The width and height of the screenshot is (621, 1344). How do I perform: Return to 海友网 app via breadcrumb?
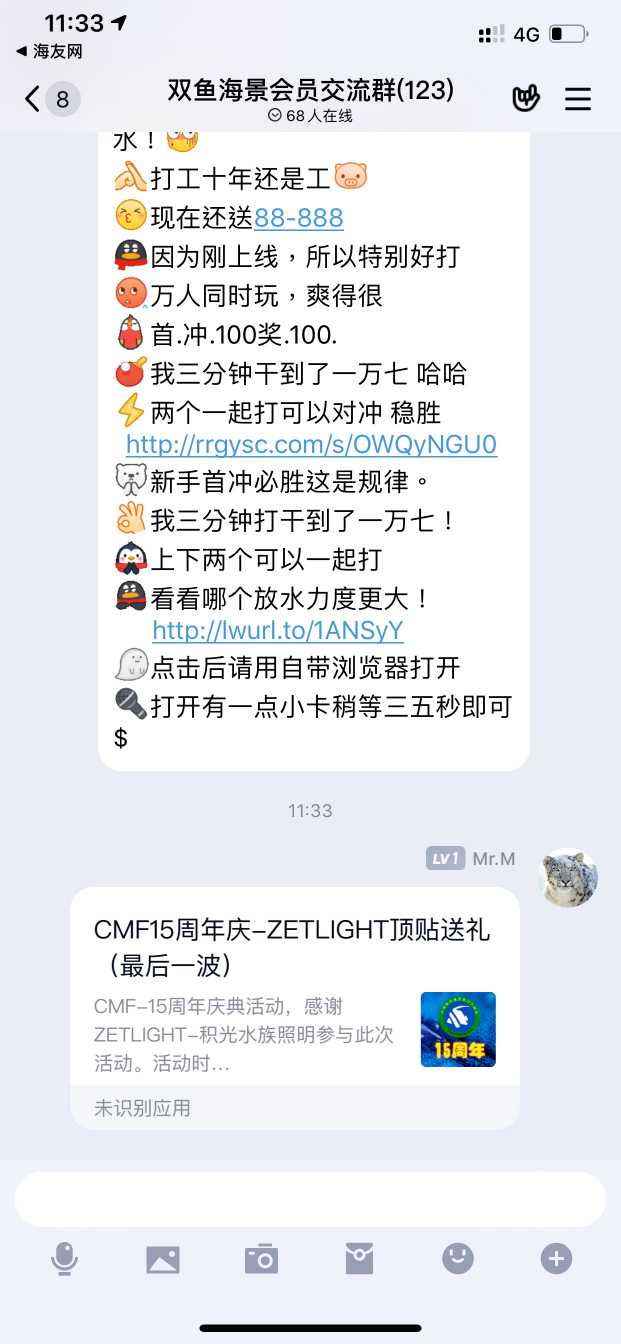49,51
